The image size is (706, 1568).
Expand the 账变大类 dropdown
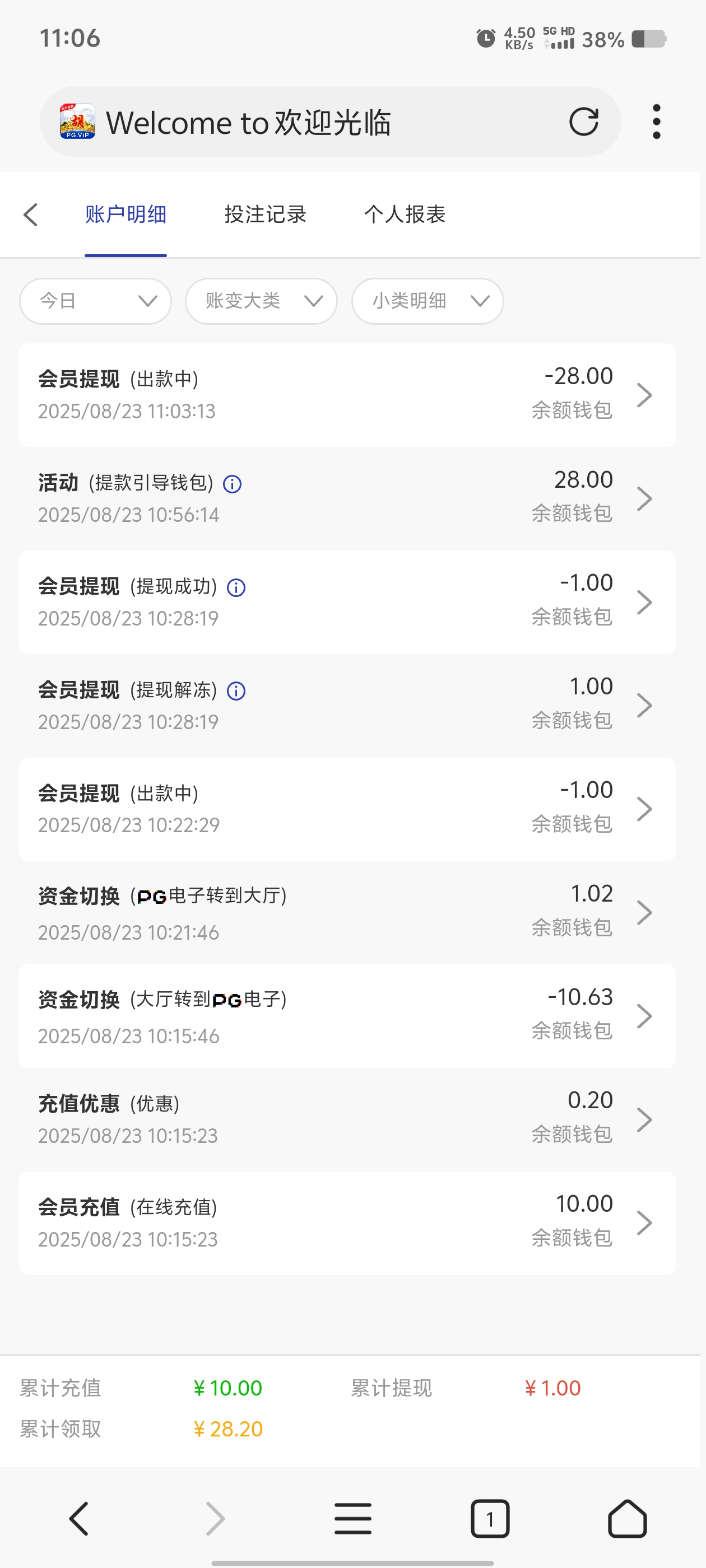point(261,301)
